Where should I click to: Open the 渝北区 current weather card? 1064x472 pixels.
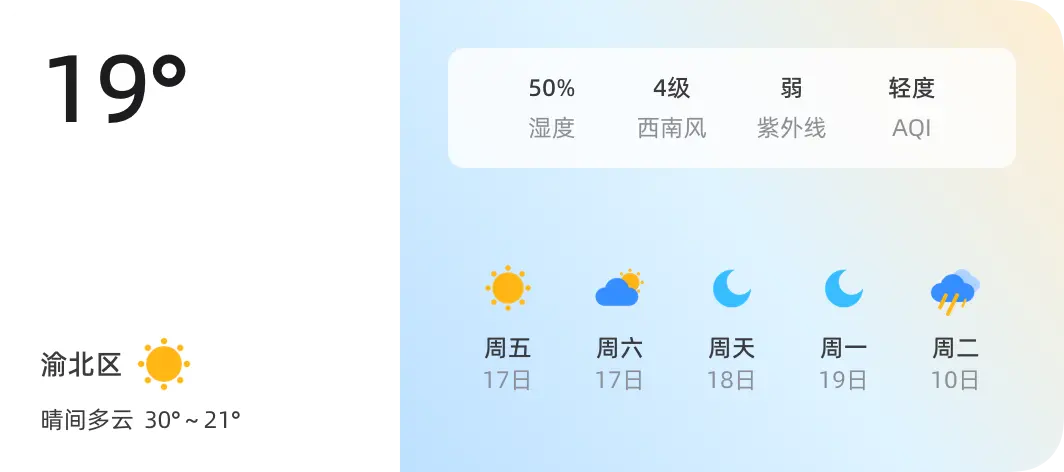point(199,236)
